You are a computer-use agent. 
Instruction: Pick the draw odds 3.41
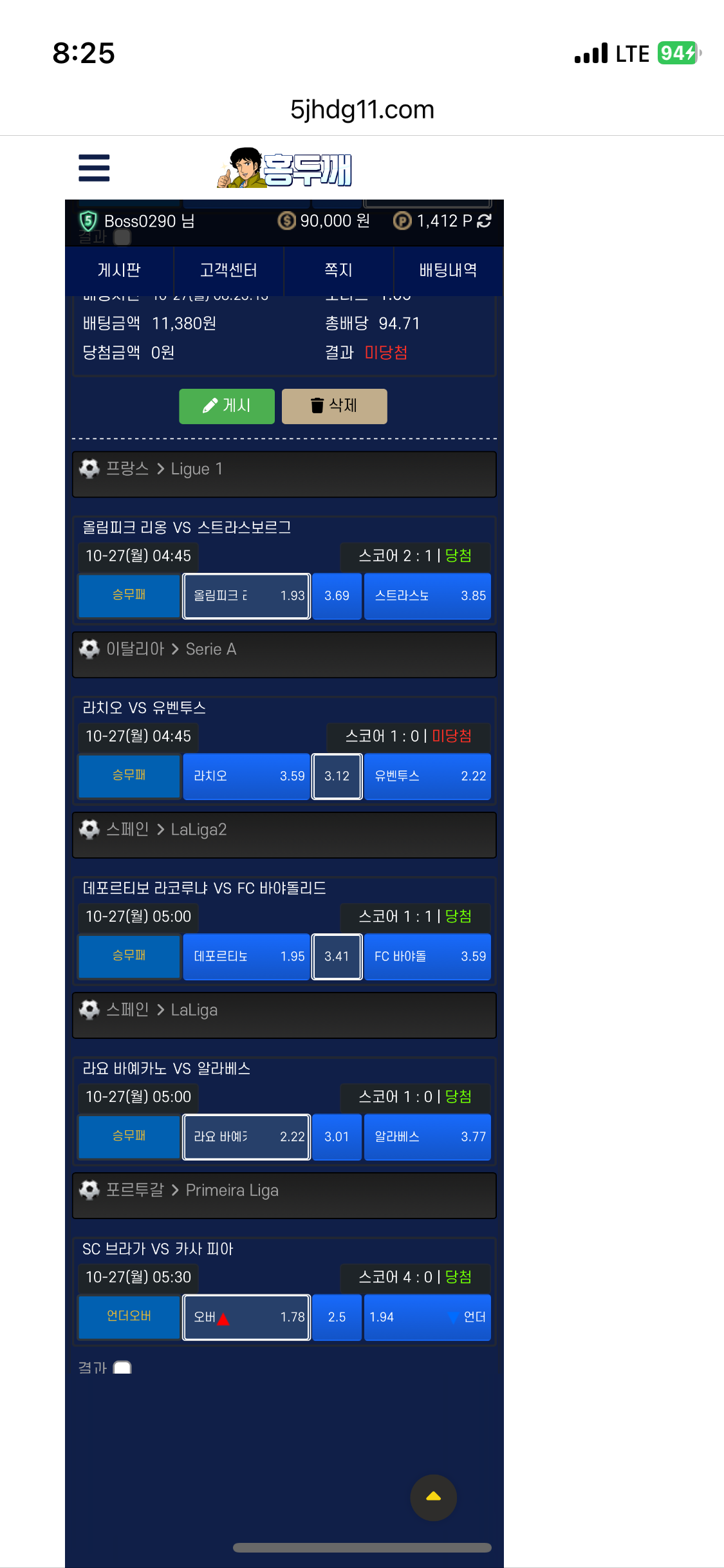(337, 957)
